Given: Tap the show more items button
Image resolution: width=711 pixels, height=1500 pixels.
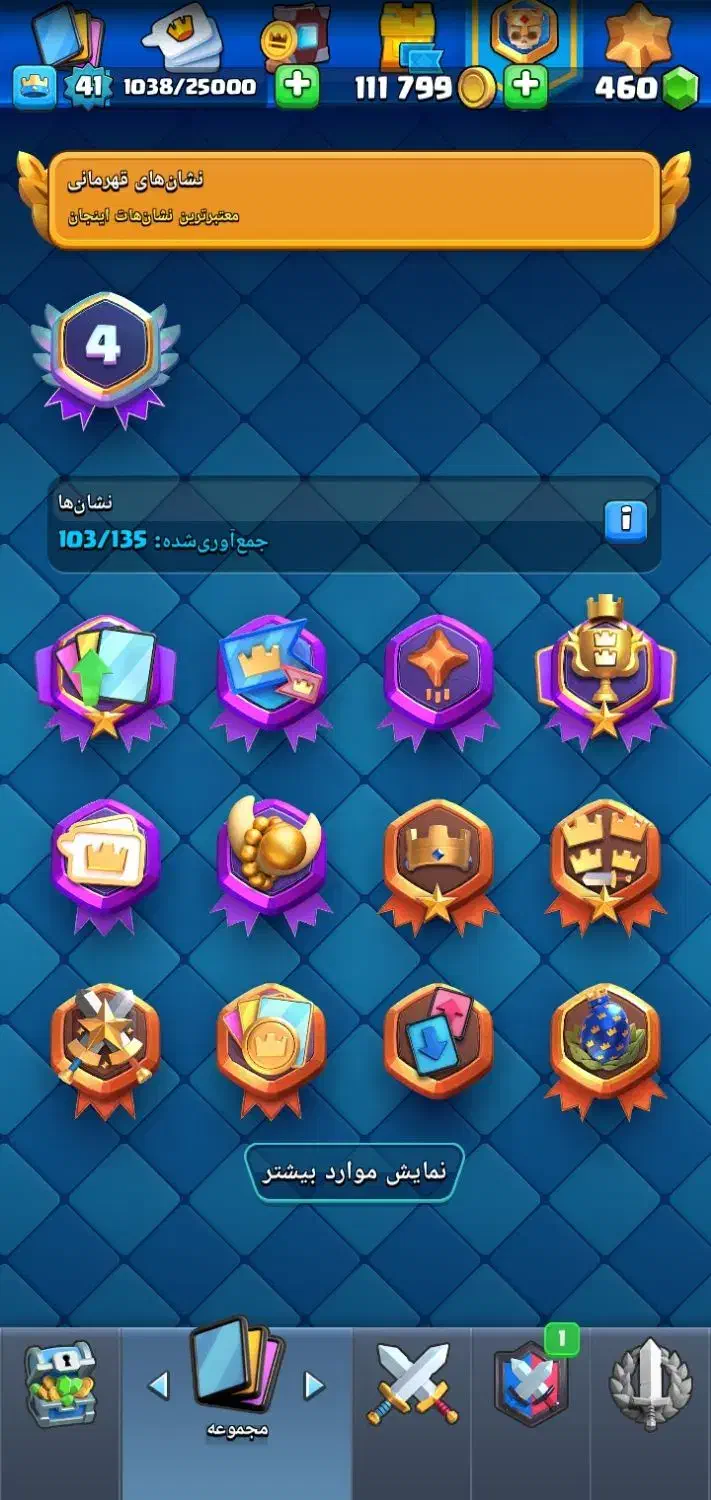Looking at the screenshot, I should tap(354, 1172).
